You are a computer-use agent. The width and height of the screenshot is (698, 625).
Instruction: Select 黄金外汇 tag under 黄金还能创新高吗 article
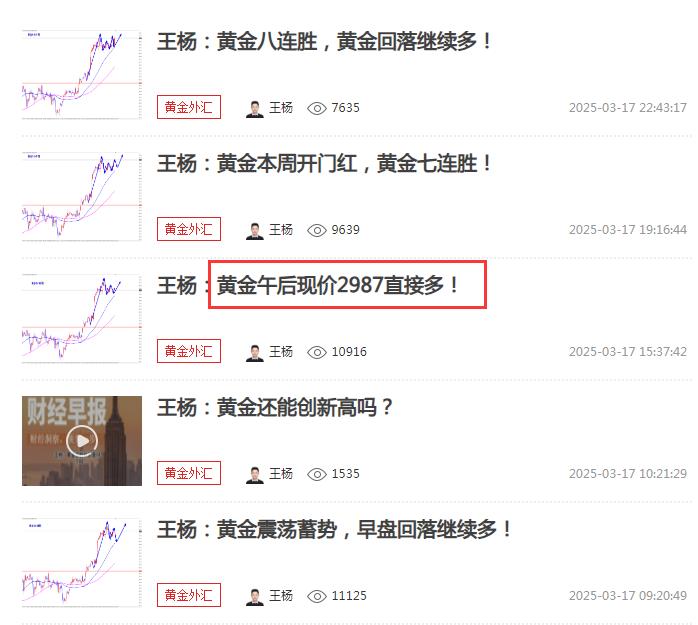click(189, 474)
